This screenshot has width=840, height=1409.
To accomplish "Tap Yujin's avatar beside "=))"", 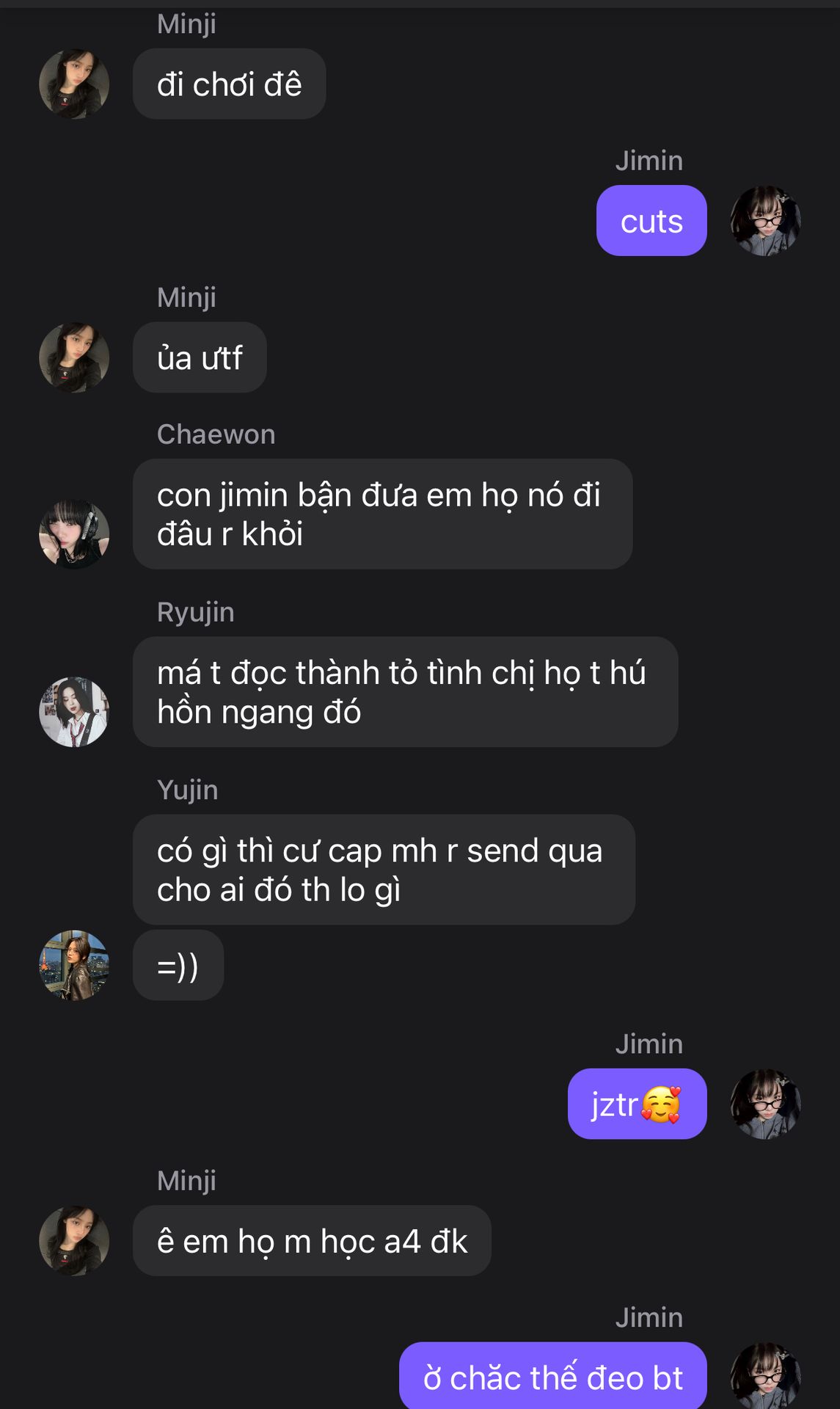I will tap(74, 965).
